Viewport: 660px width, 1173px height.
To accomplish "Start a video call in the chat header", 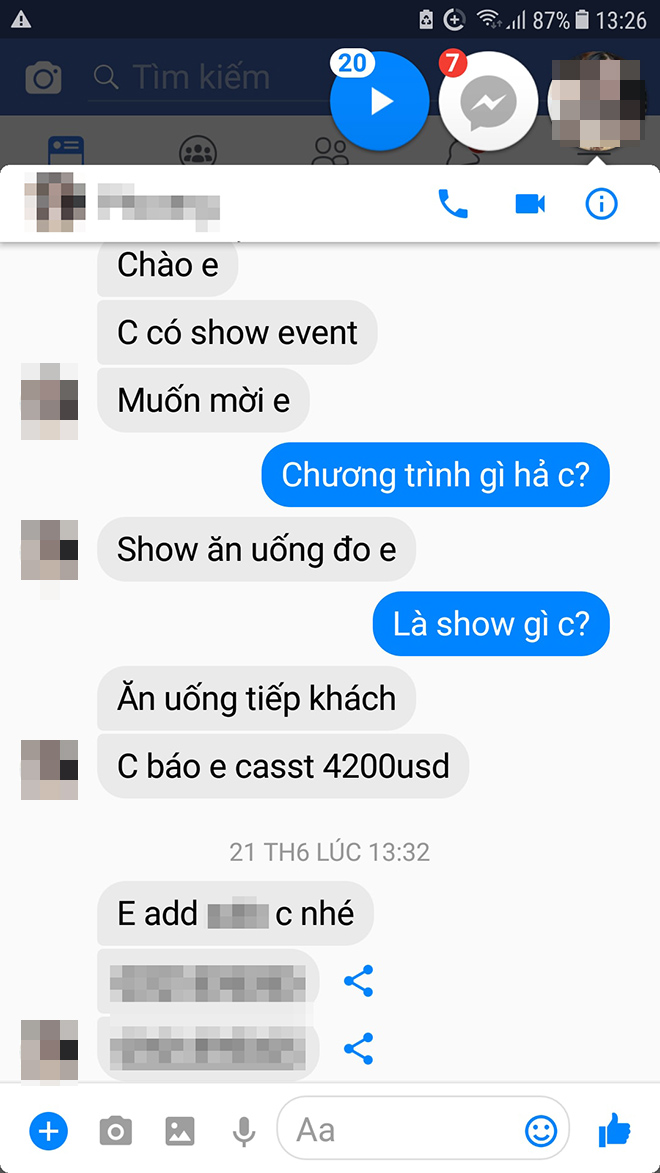I will (529, 204).
